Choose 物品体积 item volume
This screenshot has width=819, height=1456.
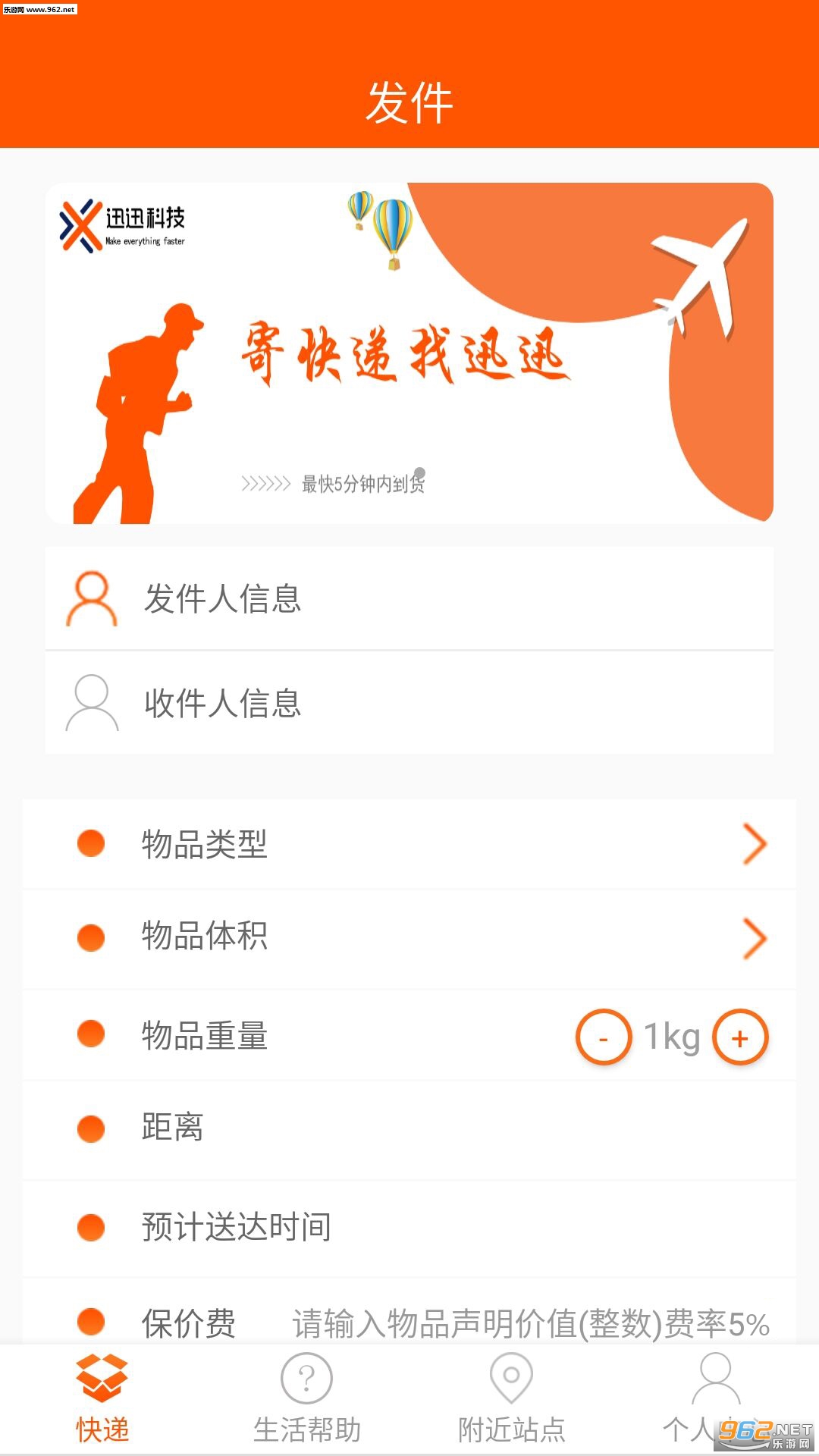click(409, 937)
